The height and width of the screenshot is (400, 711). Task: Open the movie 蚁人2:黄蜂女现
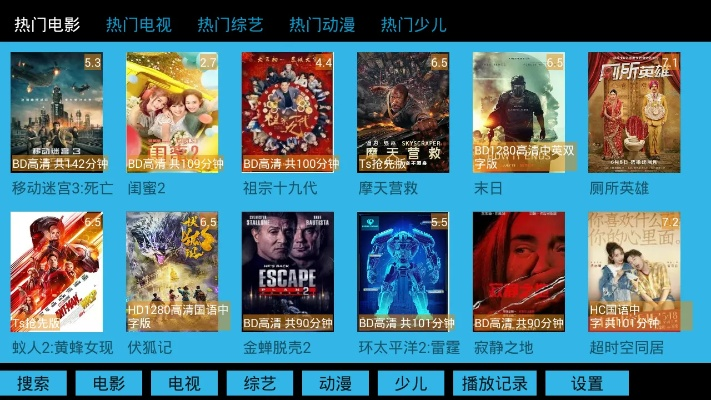56,272
